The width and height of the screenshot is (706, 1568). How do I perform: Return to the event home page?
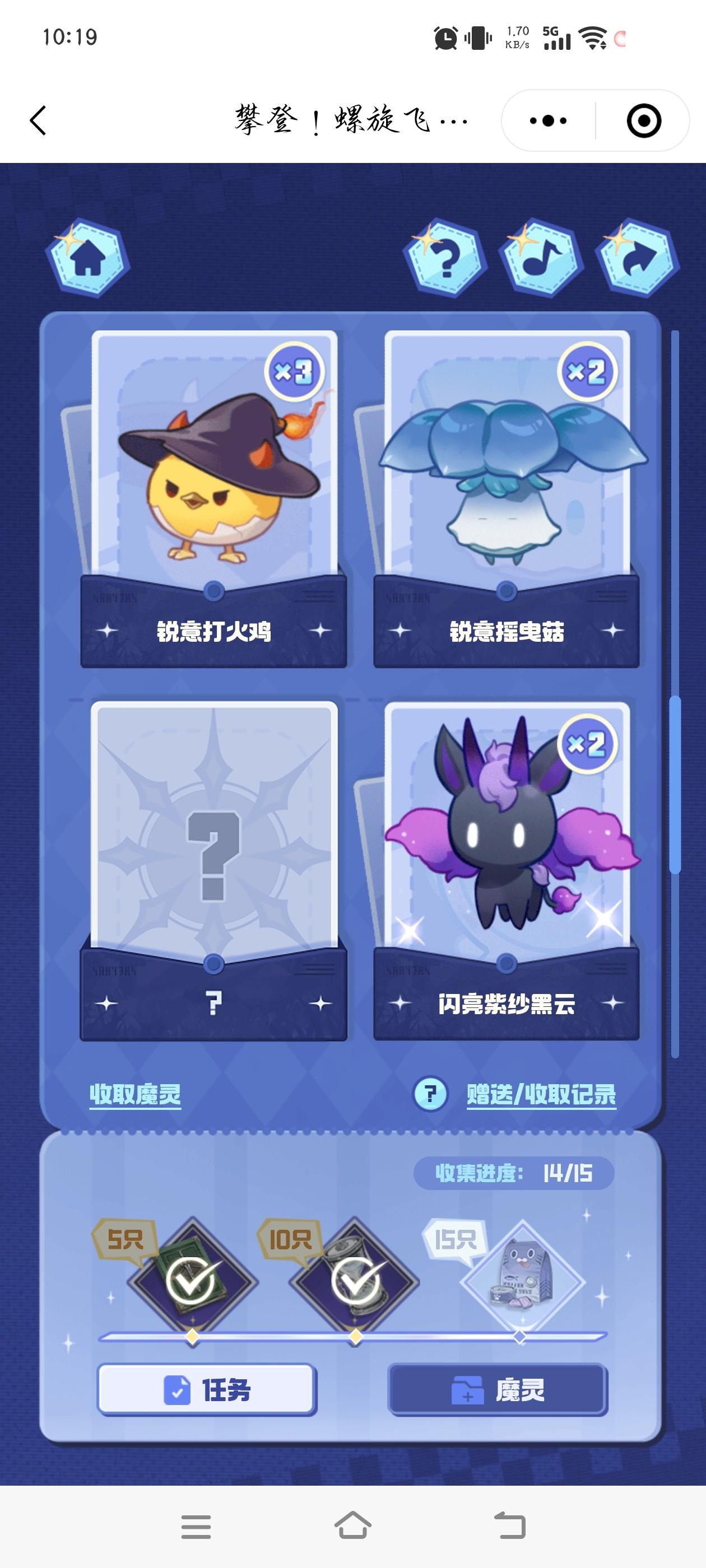88,258
